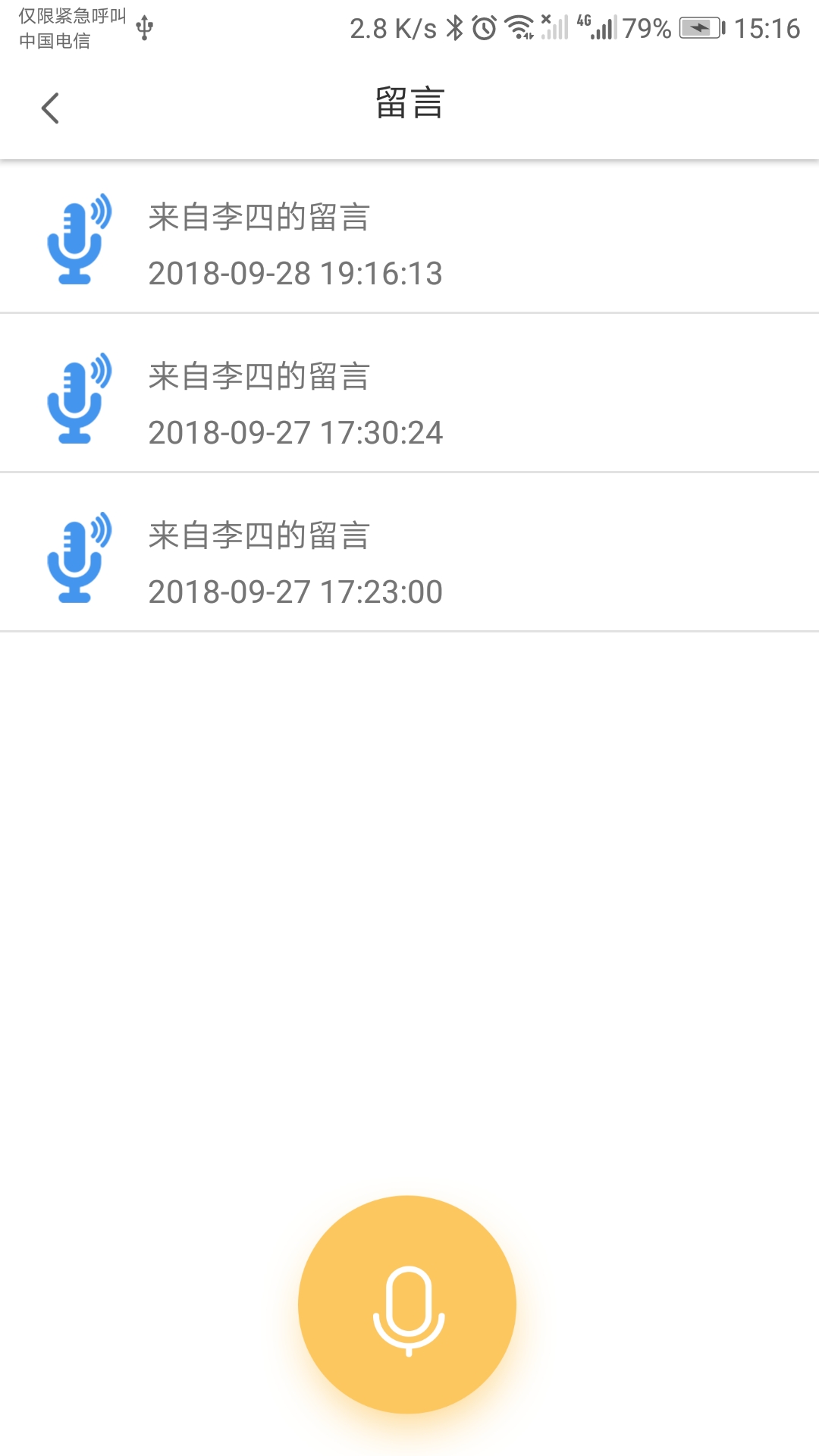
Task: Tap the Bluetooth icon in the status bar
Action: click(x=456, y=28)
